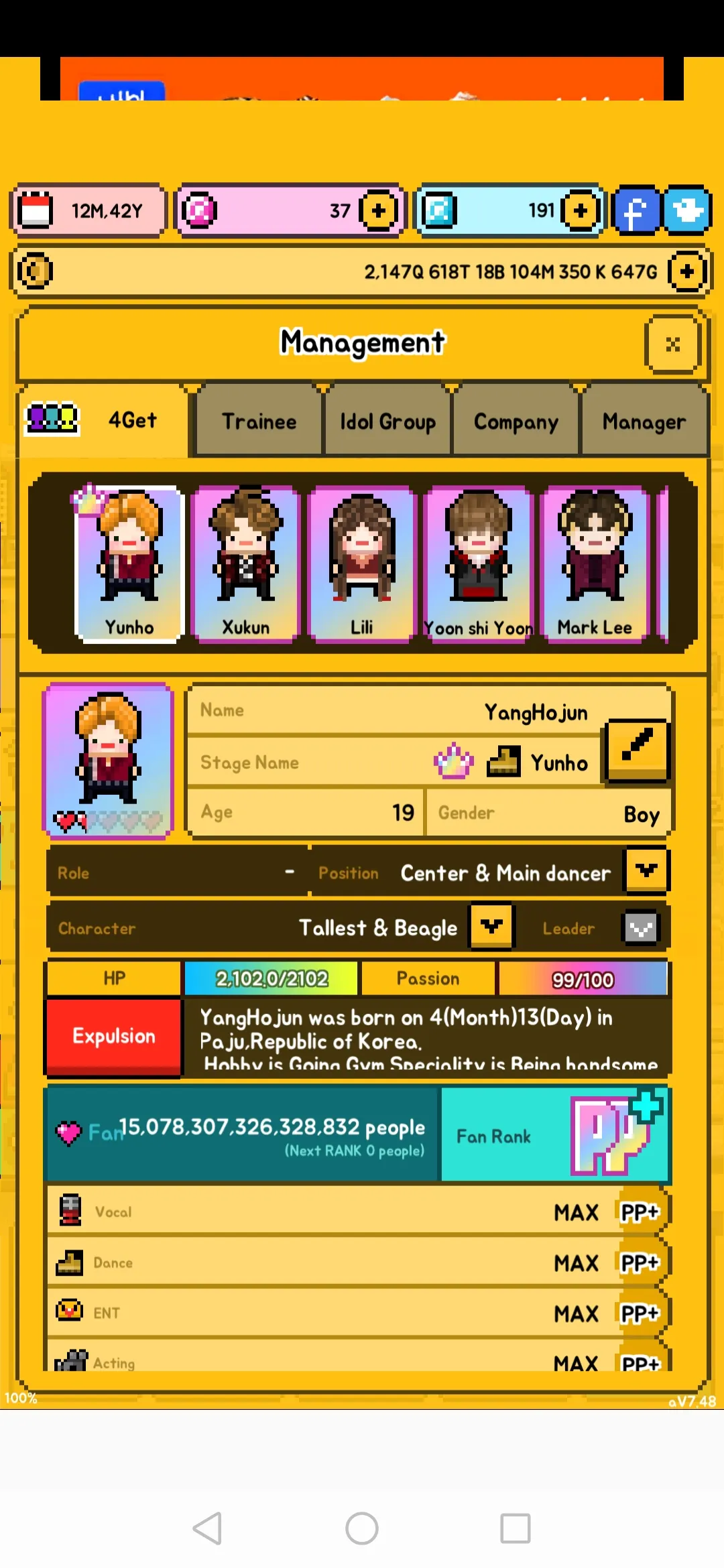
Task: Open the Manager tab
Action: [x=644, y=421]
